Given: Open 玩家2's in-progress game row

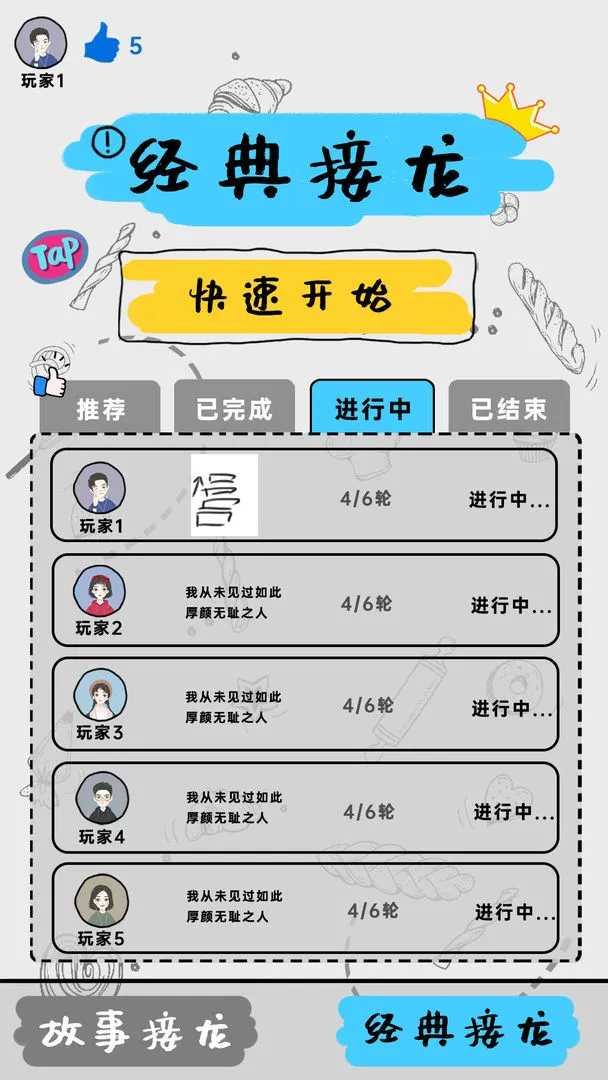Looking at the screenshot, I should point(304,600).
